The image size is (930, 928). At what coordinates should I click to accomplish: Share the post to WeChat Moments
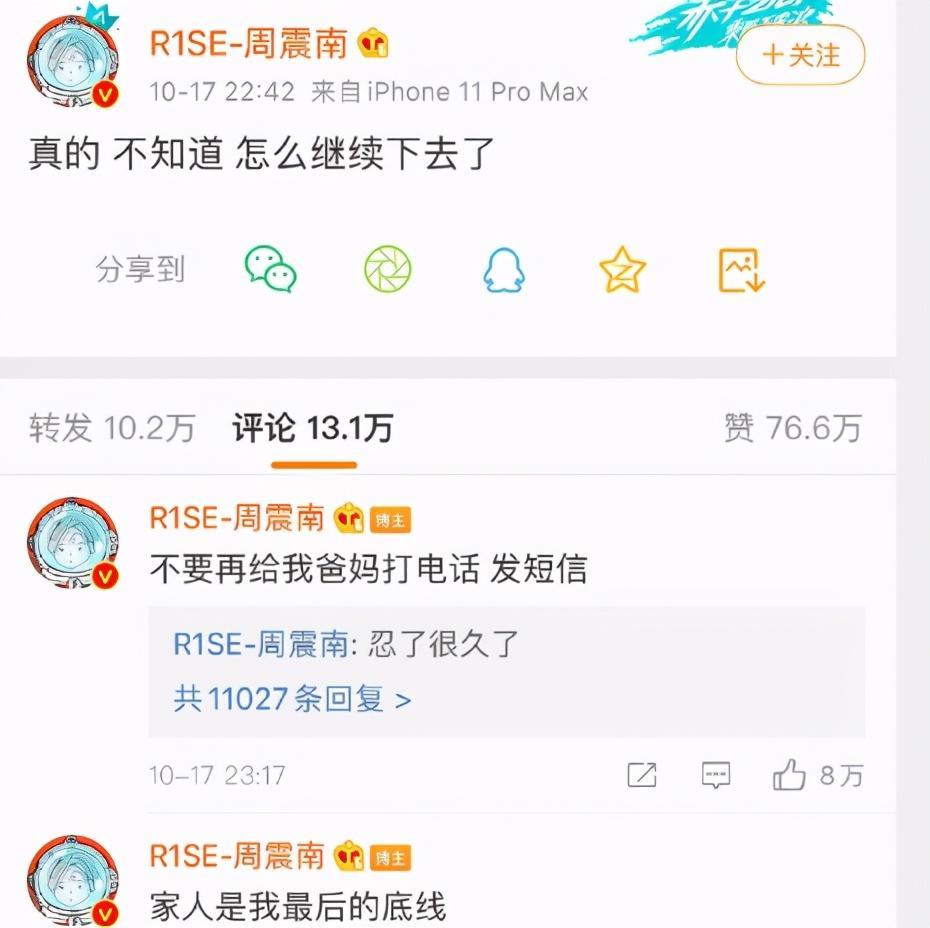[x=387, y=269]
